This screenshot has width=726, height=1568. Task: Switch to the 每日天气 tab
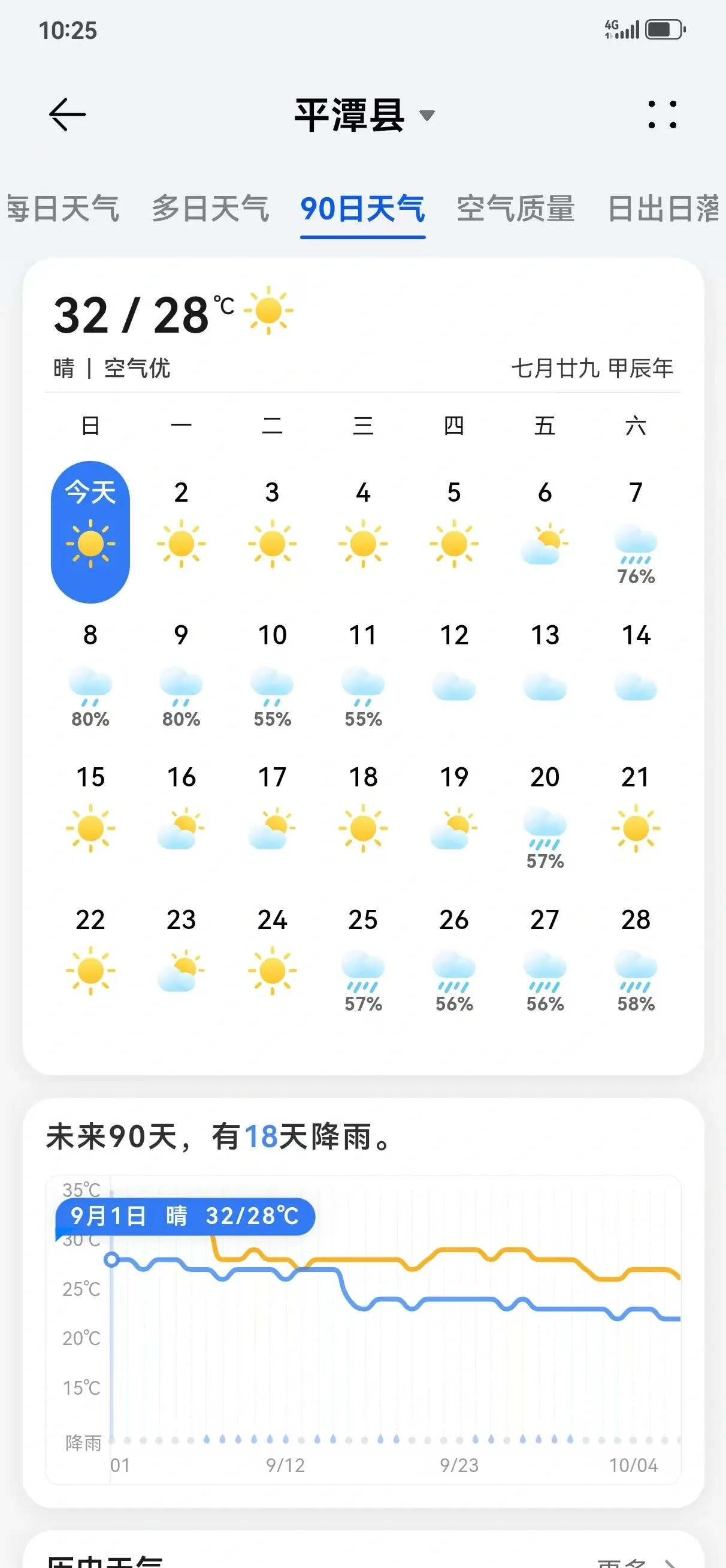62,209
